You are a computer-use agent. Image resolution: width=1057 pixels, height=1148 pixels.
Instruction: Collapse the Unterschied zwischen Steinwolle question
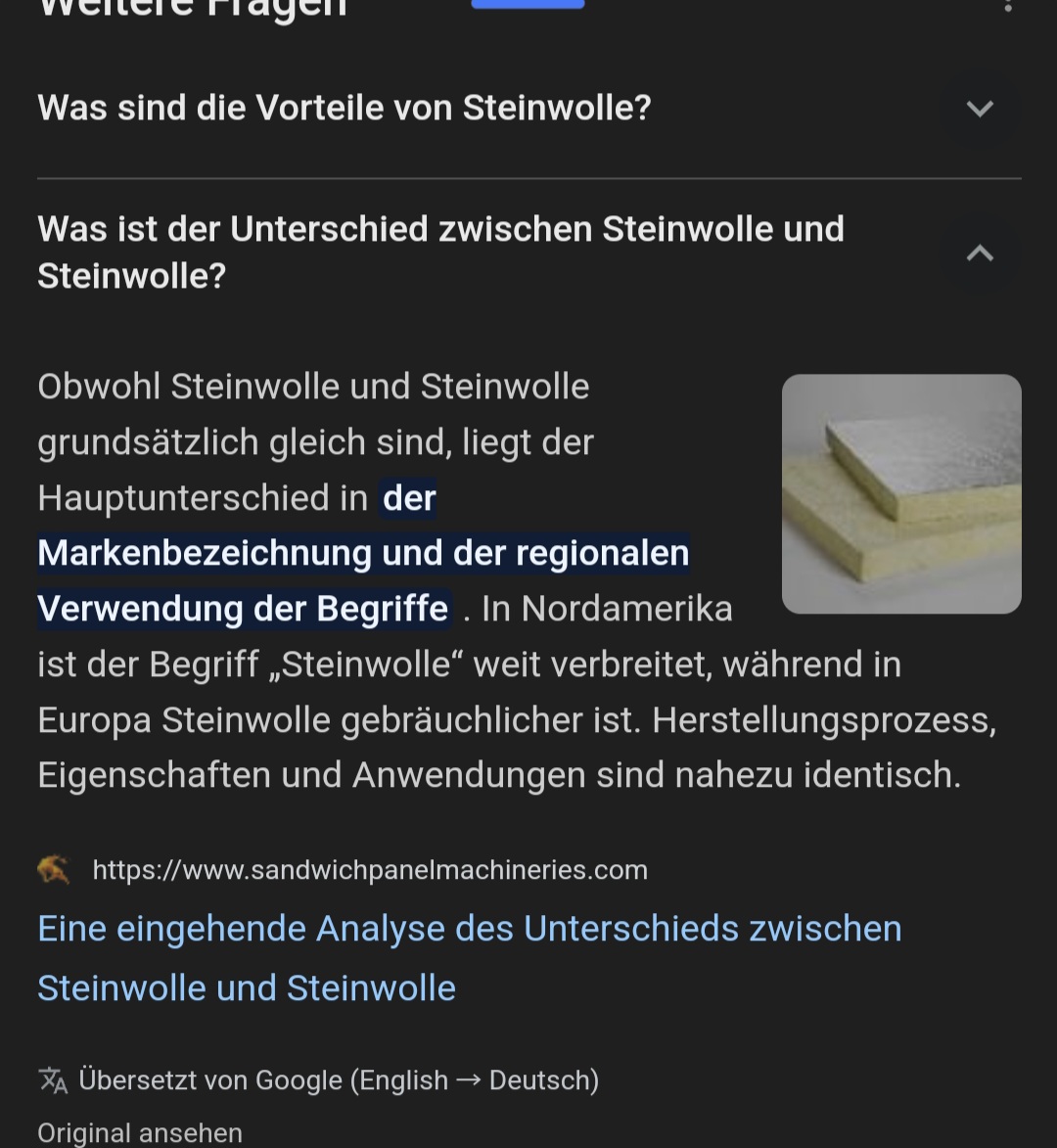[x=979, y=253]
